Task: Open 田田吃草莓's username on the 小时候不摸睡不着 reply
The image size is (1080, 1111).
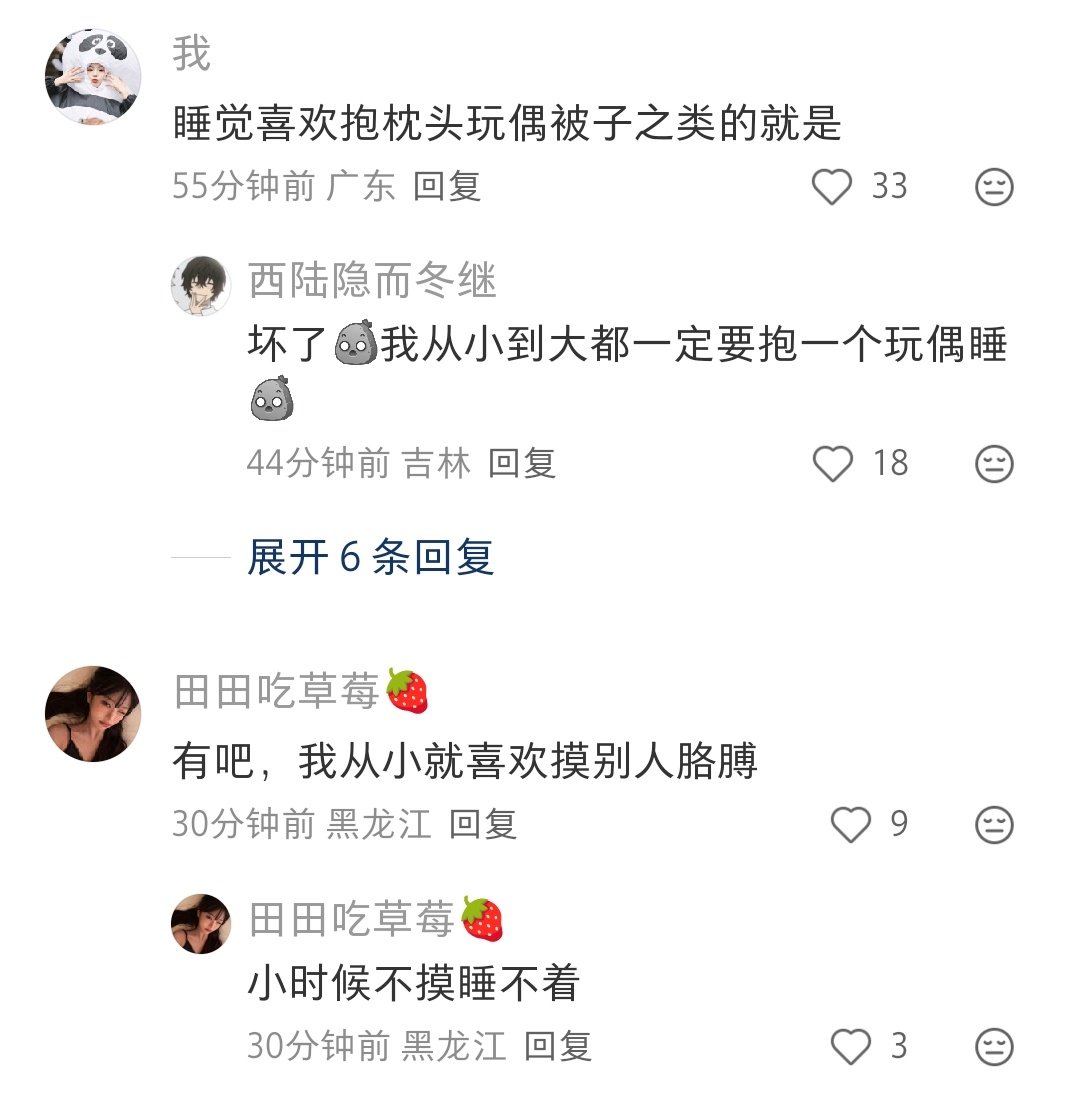Action: pyautogui.click(x=350, y=918)
